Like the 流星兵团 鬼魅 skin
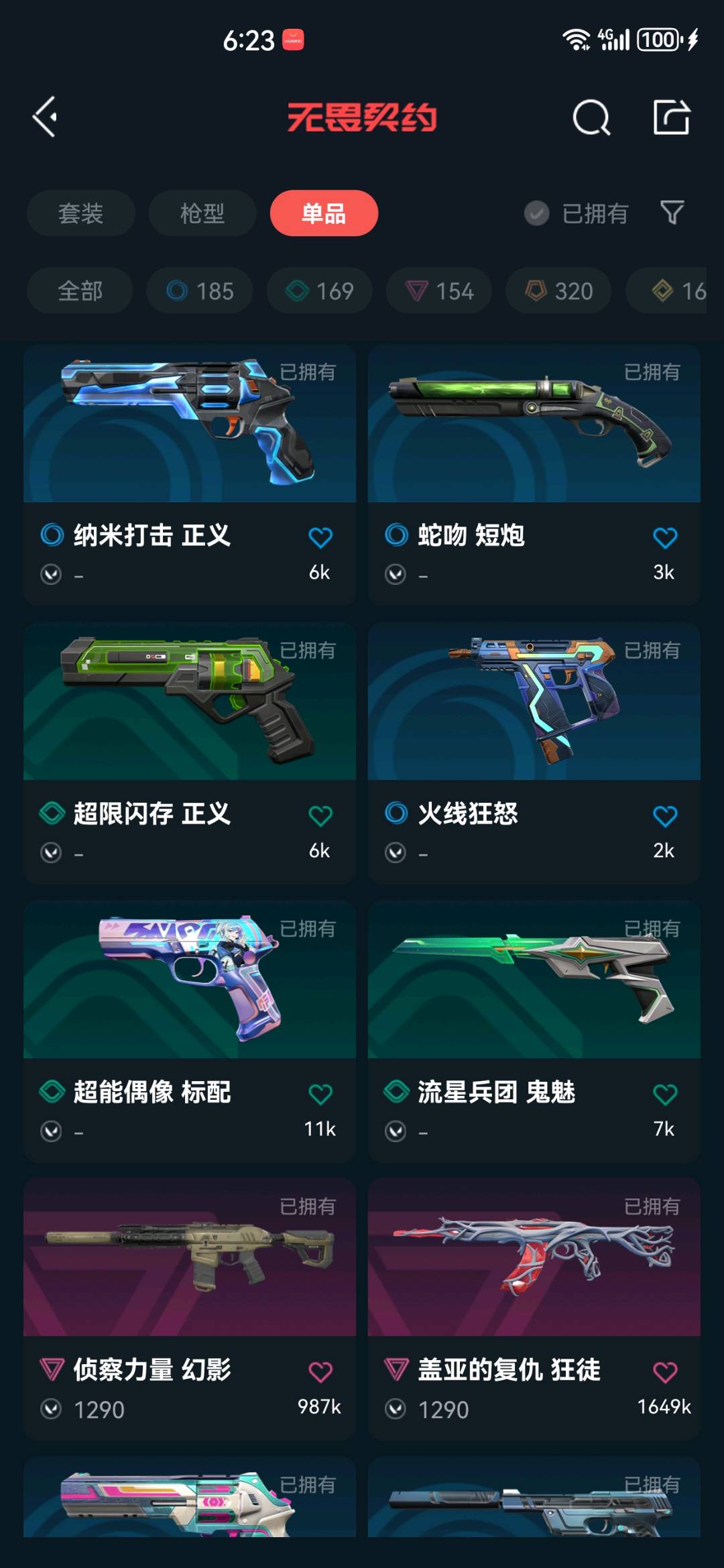 (664, 1094)
